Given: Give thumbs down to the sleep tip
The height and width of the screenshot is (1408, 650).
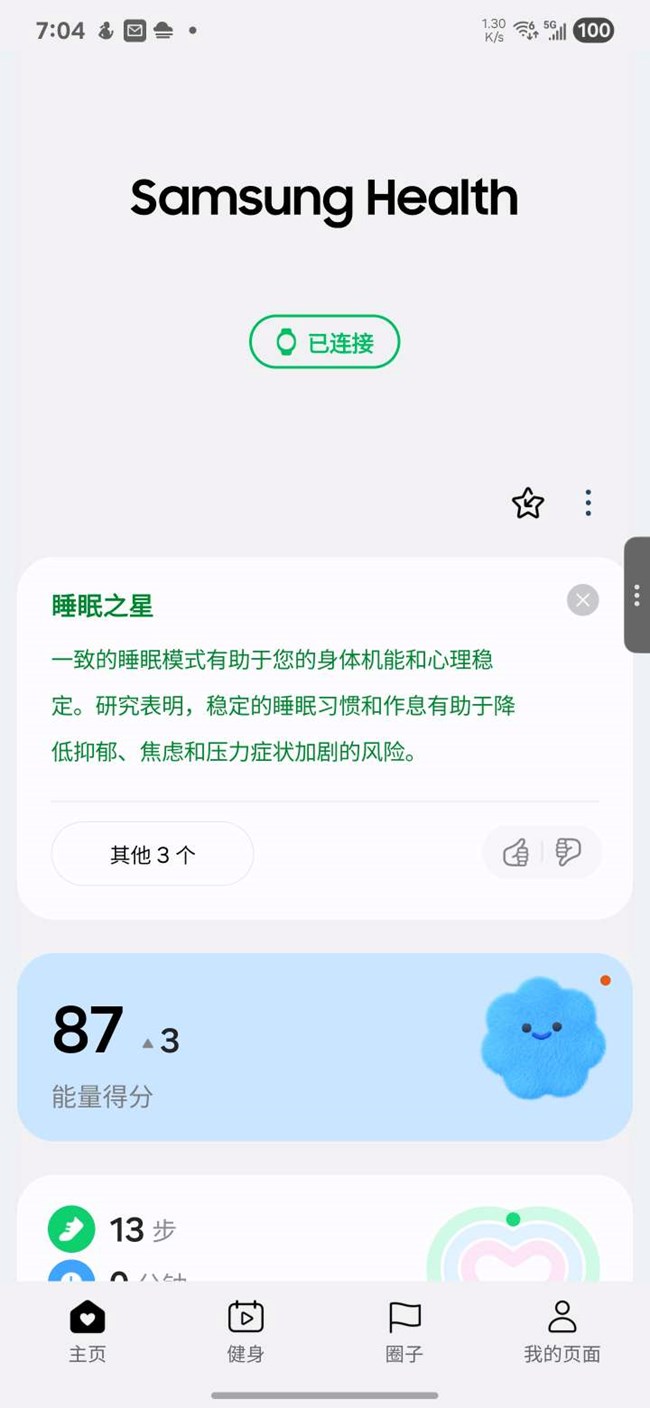Looking at the screenshot, I should pos(568,853).
